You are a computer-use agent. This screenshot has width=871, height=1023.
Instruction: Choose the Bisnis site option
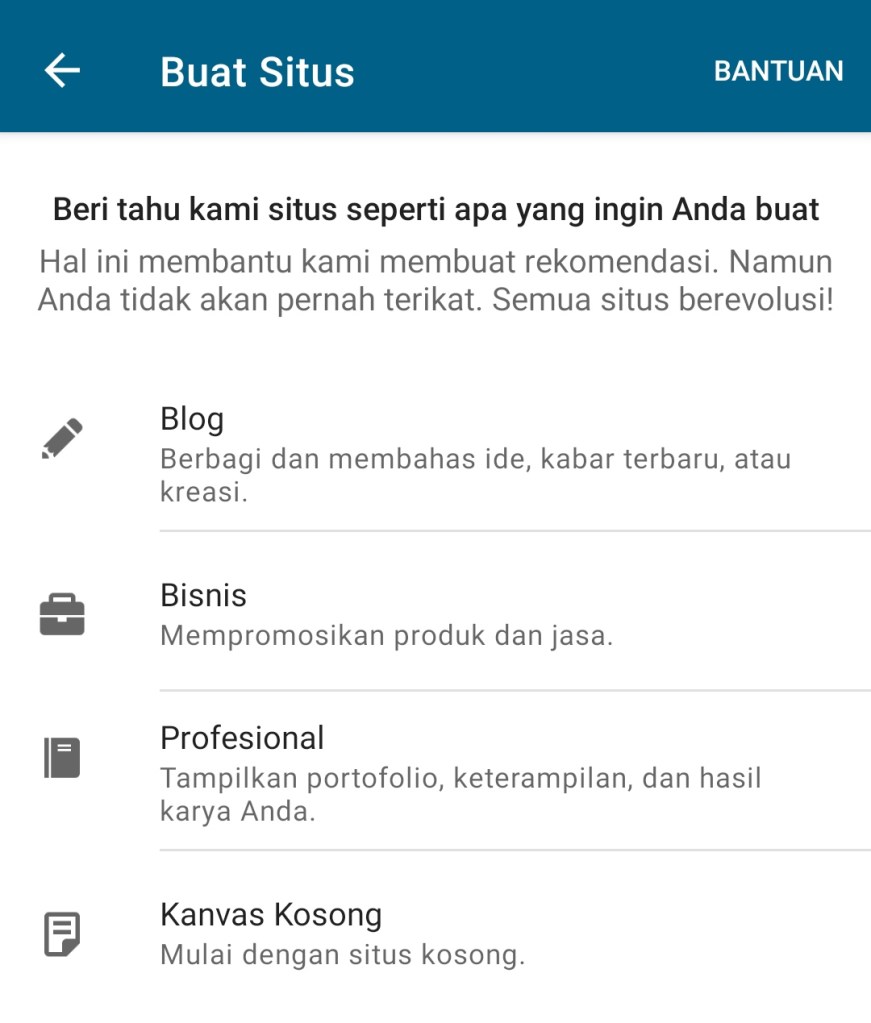click(x=435, y=613)
